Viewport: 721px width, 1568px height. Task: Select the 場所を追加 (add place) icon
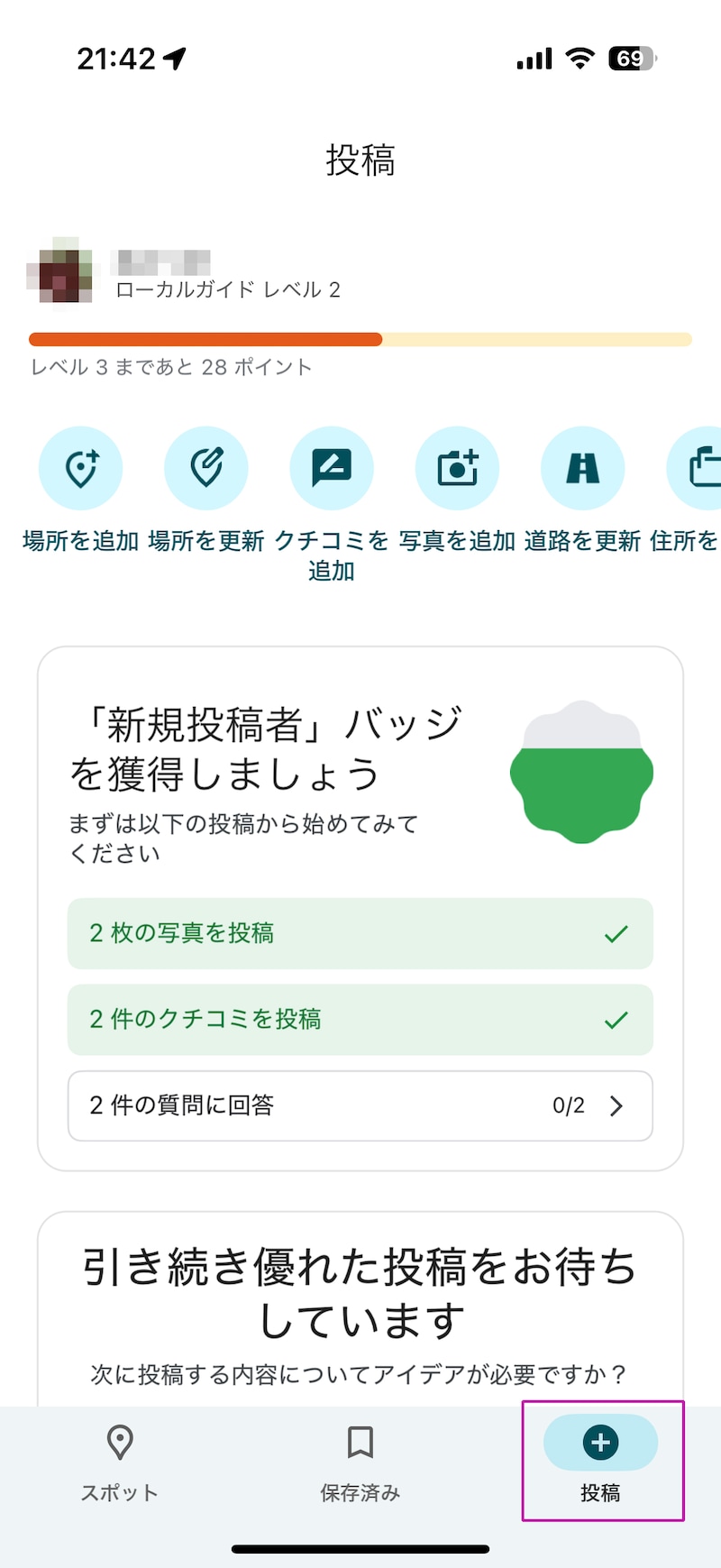coord(81,468)
